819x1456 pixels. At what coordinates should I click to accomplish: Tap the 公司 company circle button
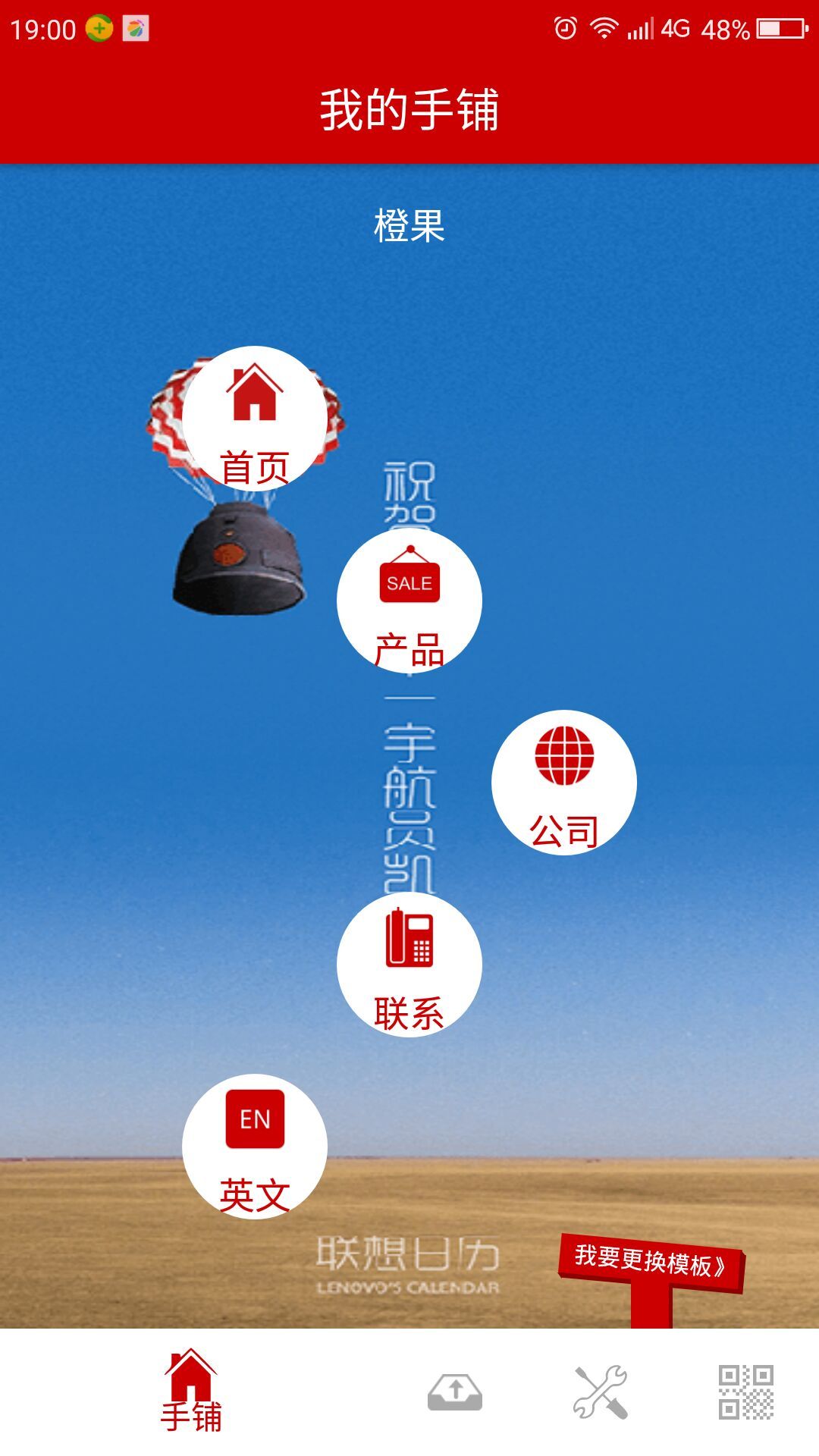[x=564, y=783]
